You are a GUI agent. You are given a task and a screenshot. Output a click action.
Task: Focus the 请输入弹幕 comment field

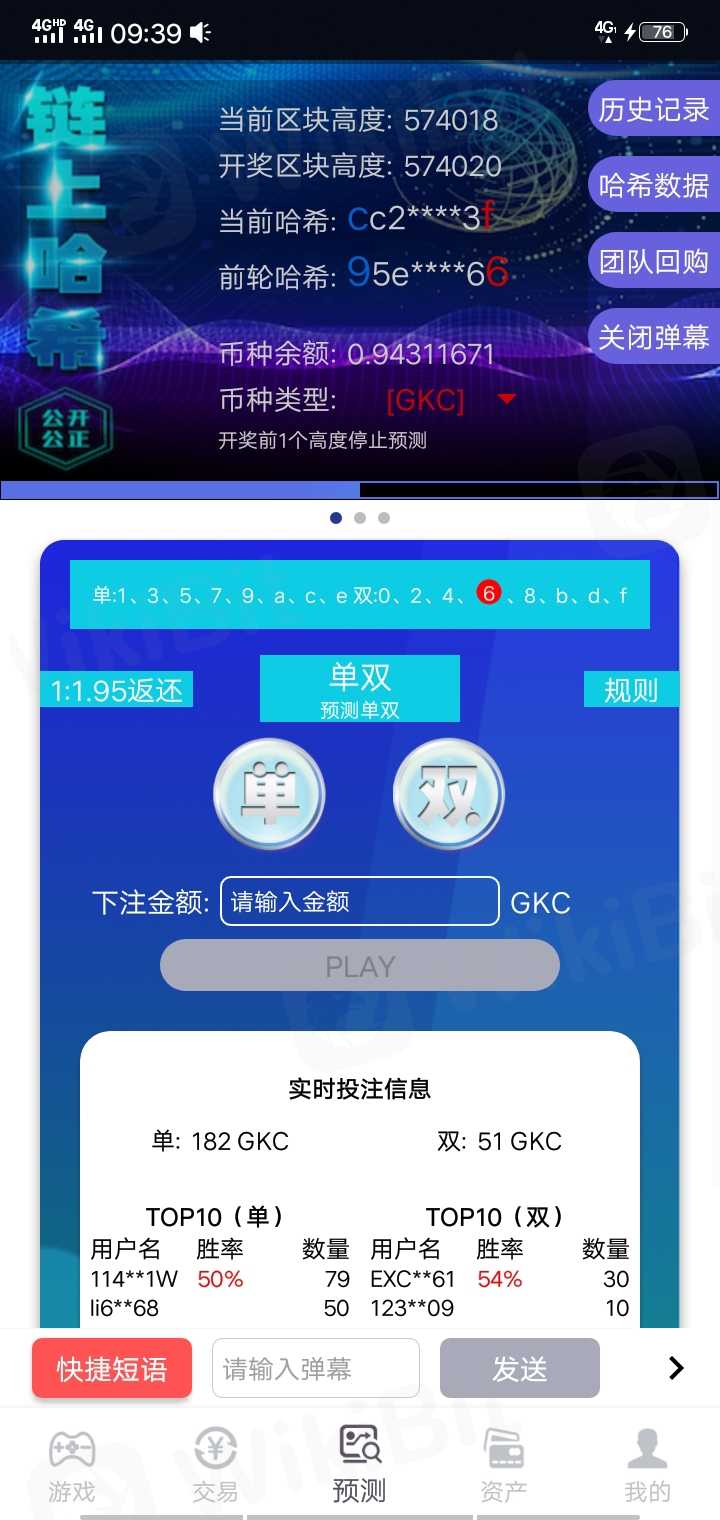315,1368
